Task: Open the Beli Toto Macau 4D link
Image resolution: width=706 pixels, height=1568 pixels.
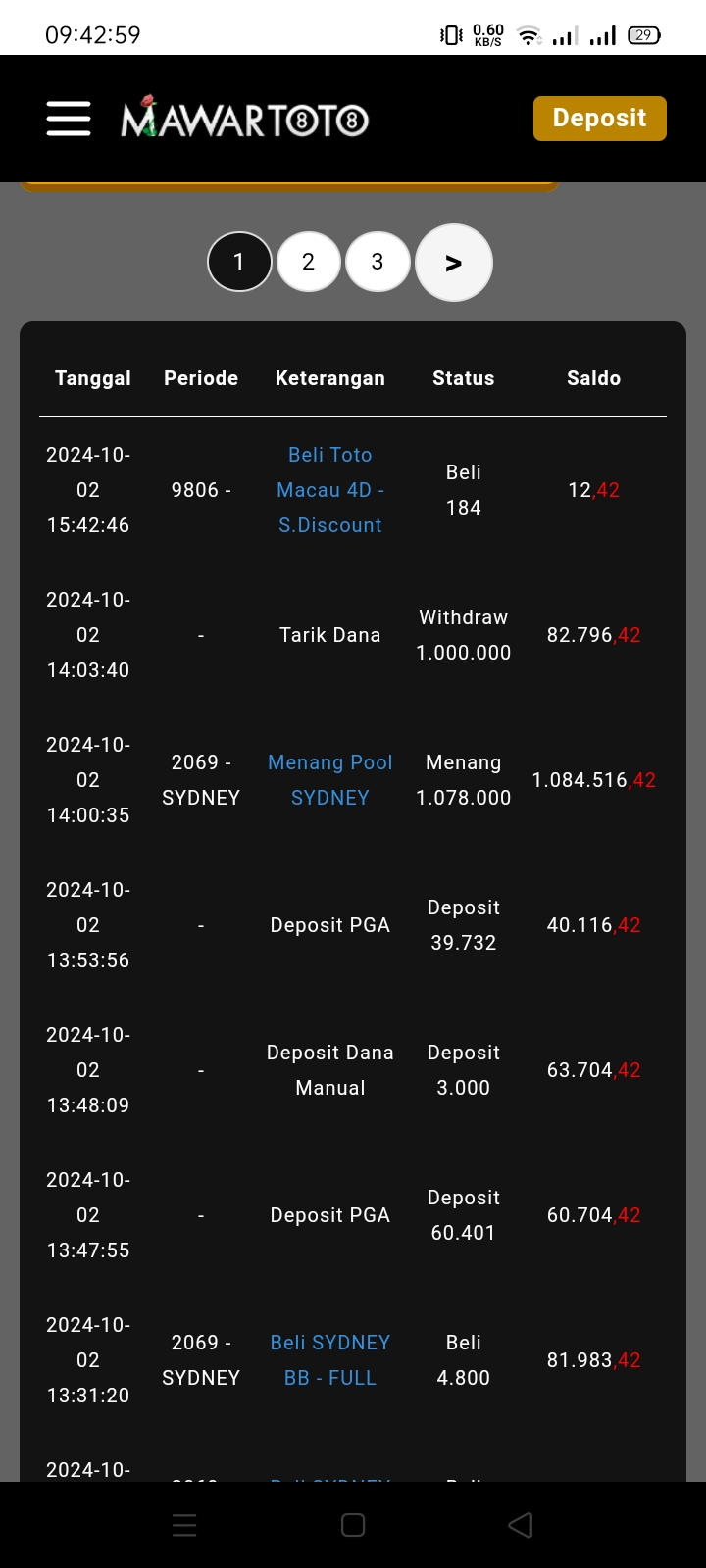Action: (x=330, y=490)
